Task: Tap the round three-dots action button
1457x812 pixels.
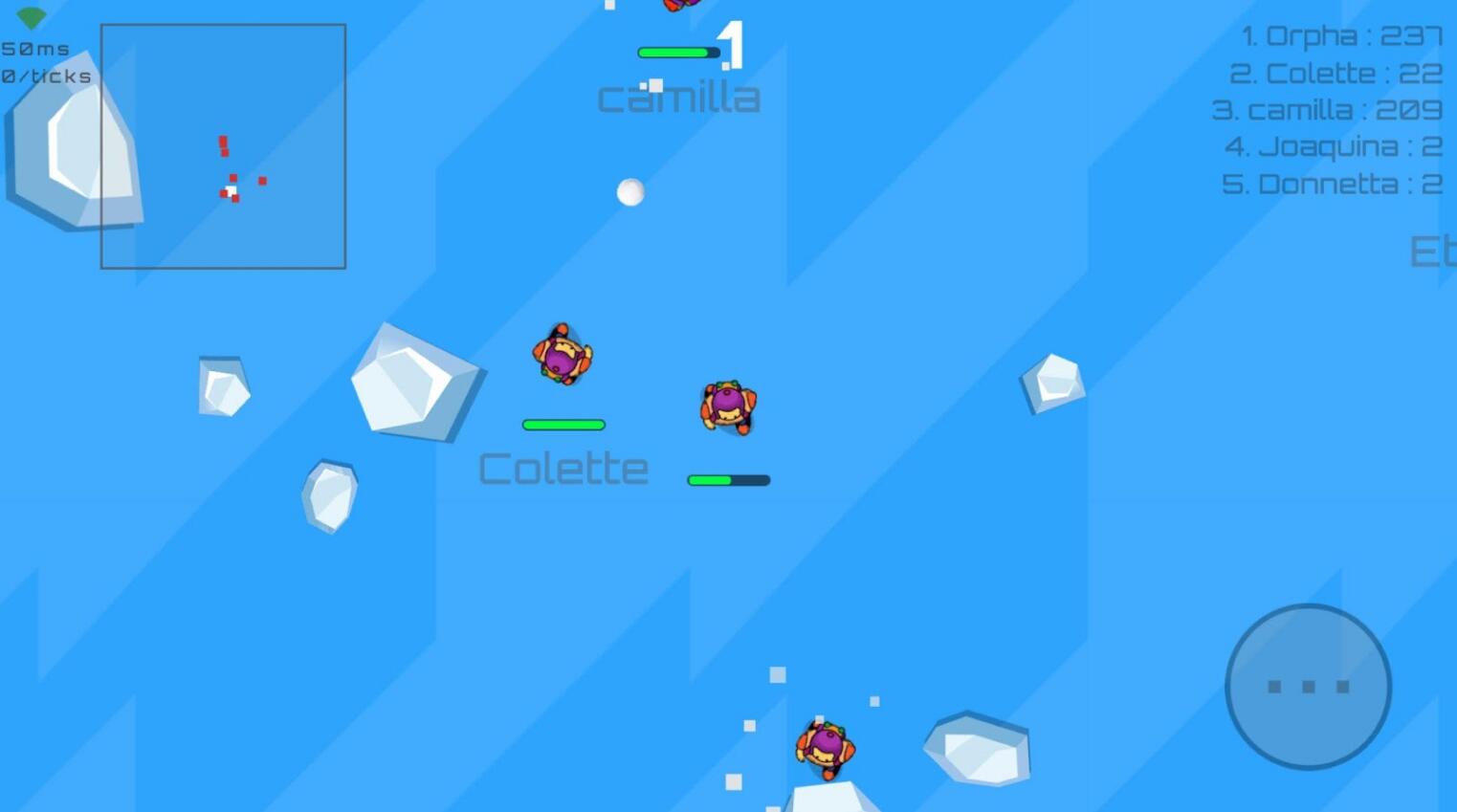Action: [x=1308, y=687]
